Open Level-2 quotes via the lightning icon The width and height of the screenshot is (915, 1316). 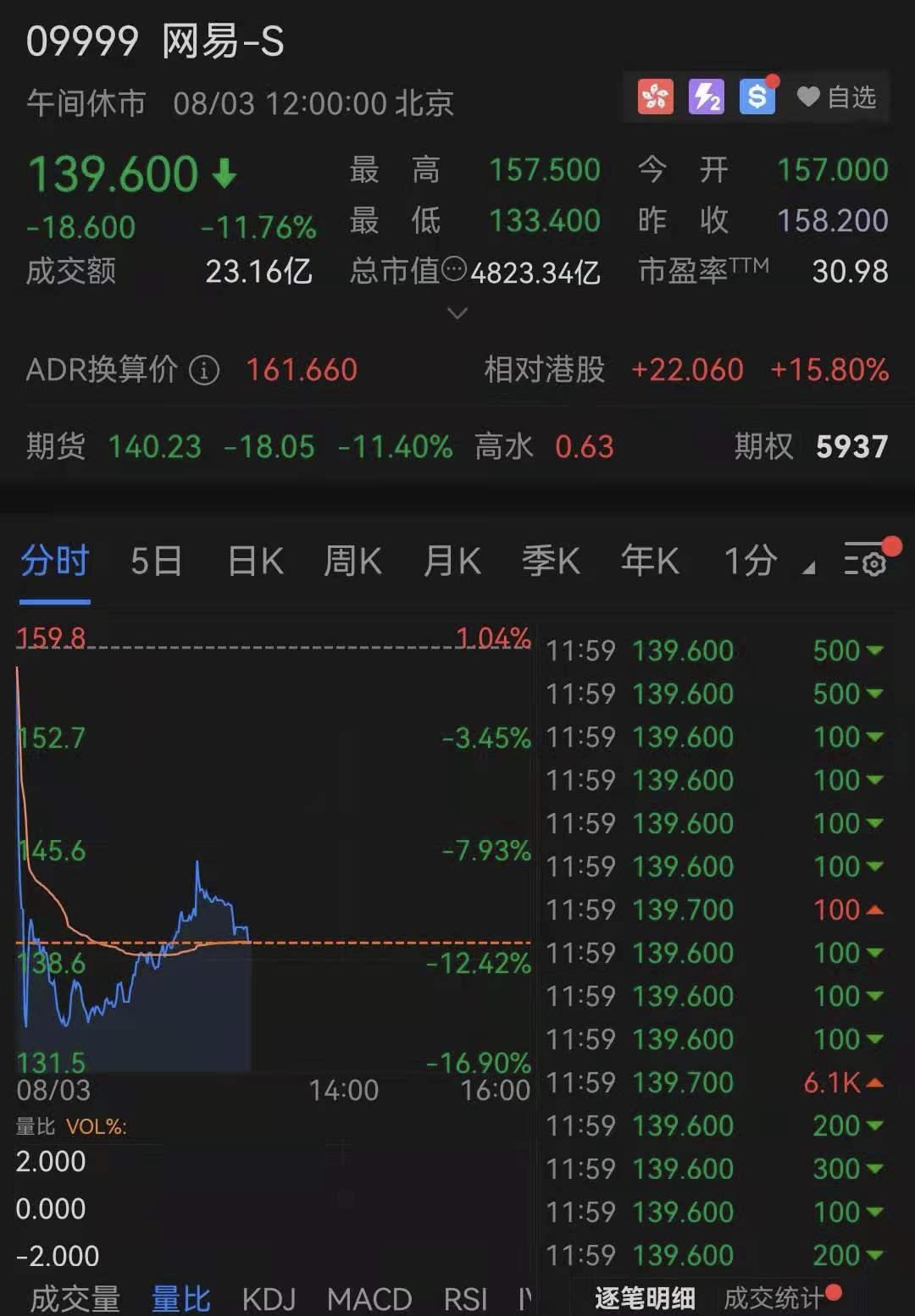(706, 97)
